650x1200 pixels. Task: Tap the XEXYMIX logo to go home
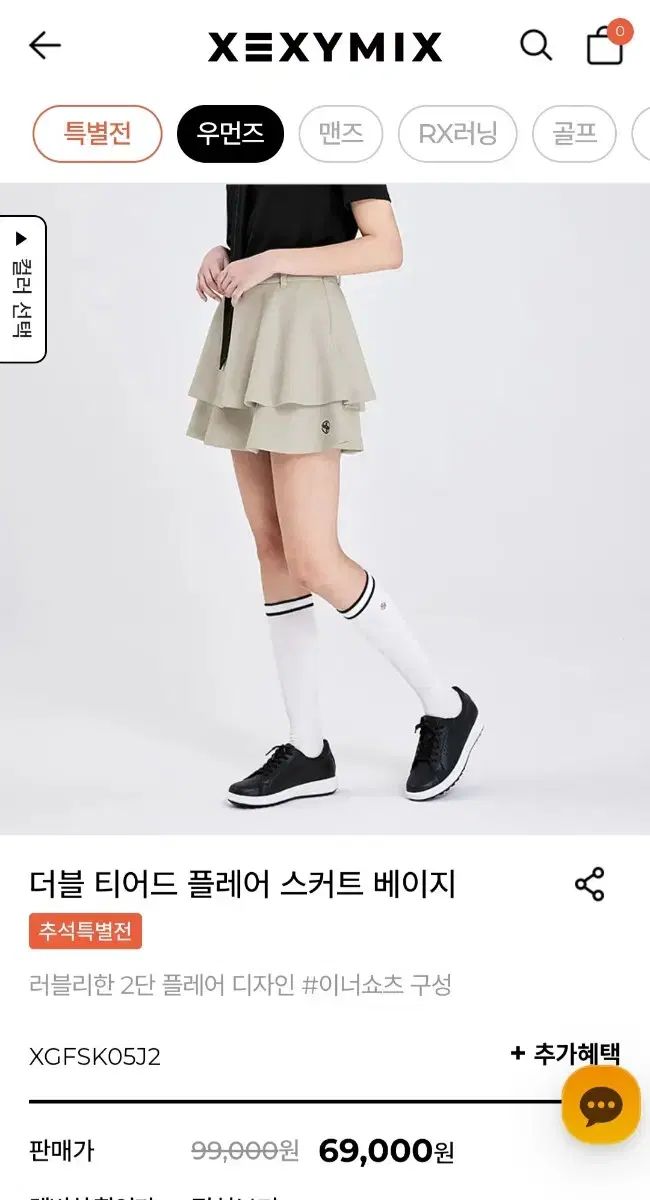click(325, 47)
